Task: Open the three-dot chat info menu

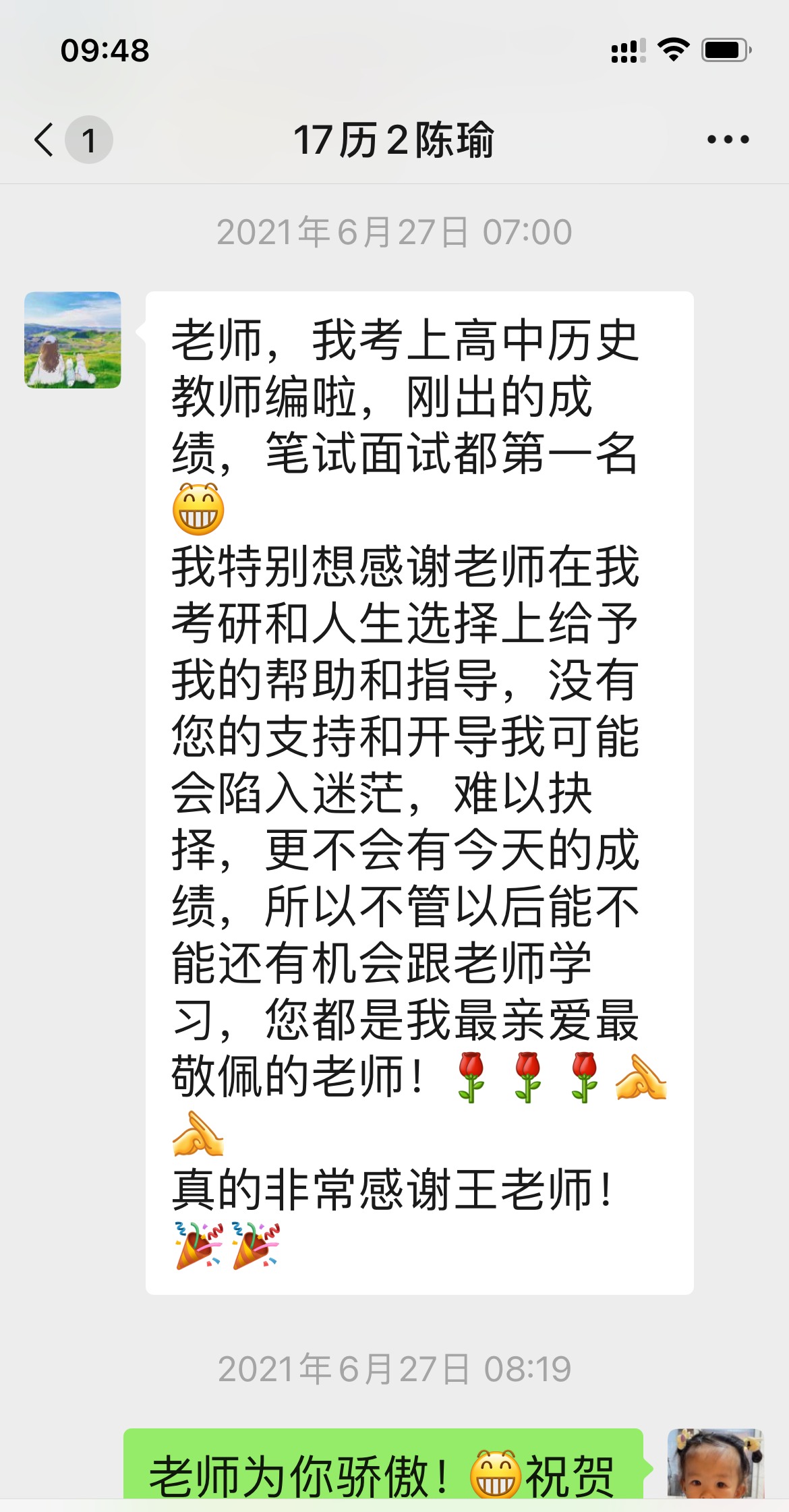Action: (728, 140)
